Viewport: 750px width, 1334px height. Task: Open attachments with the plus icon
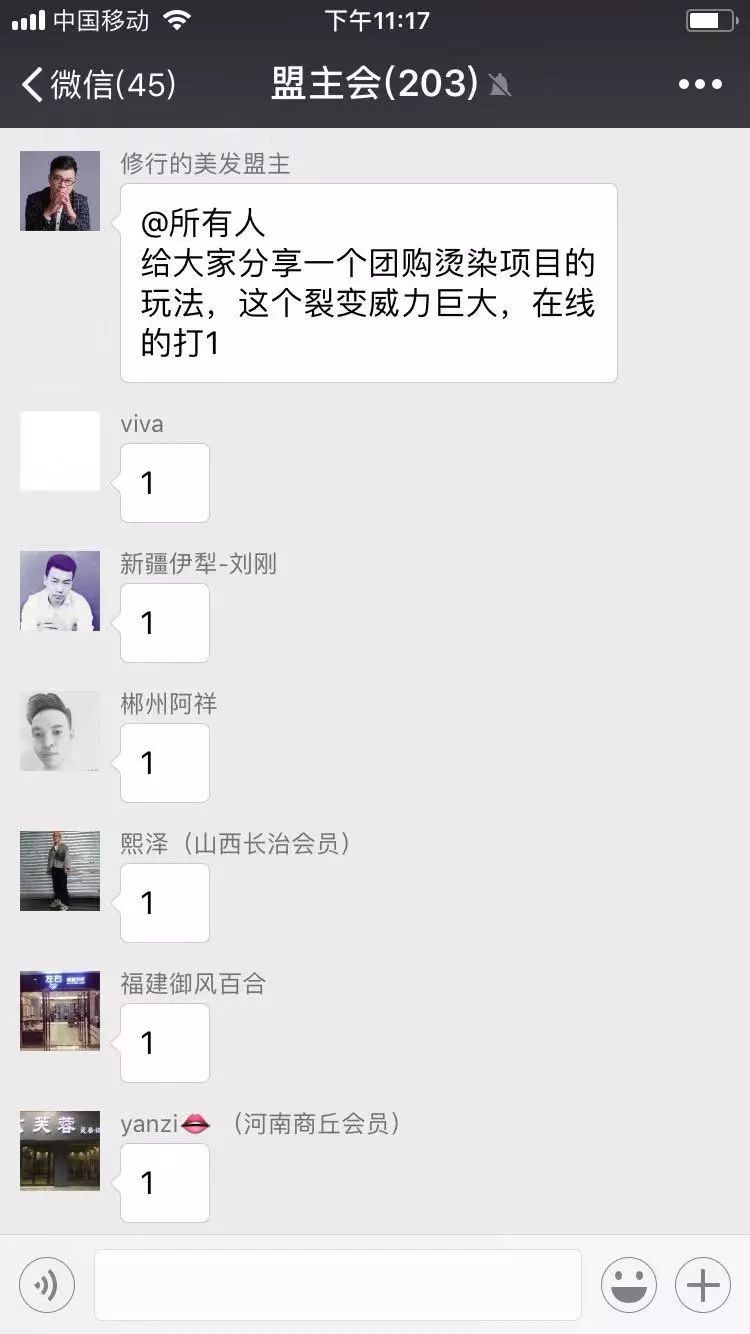(x=702, y=1284)
